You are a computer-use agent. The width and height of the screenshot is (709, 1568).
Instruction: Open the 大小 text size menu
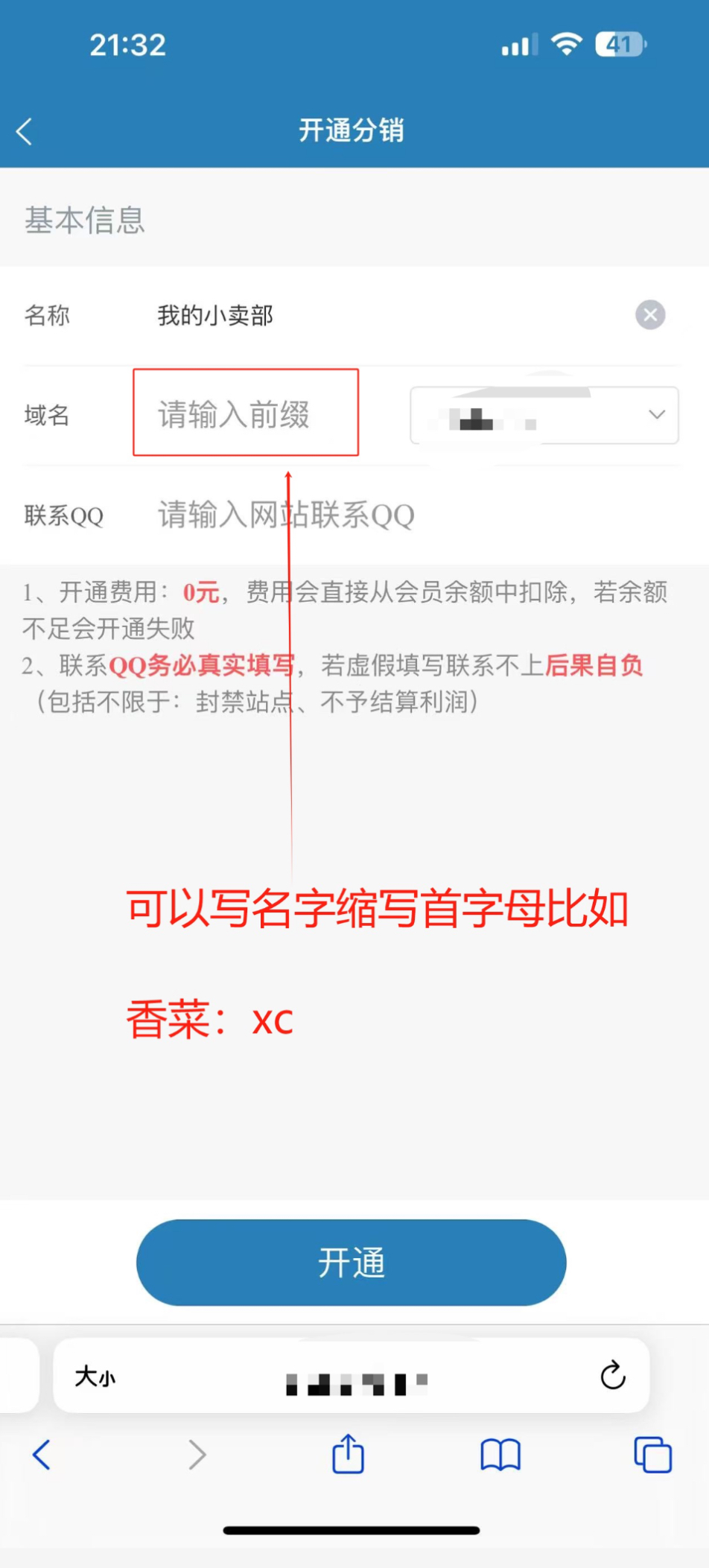pyautogui.click(x=95, y=1377)
